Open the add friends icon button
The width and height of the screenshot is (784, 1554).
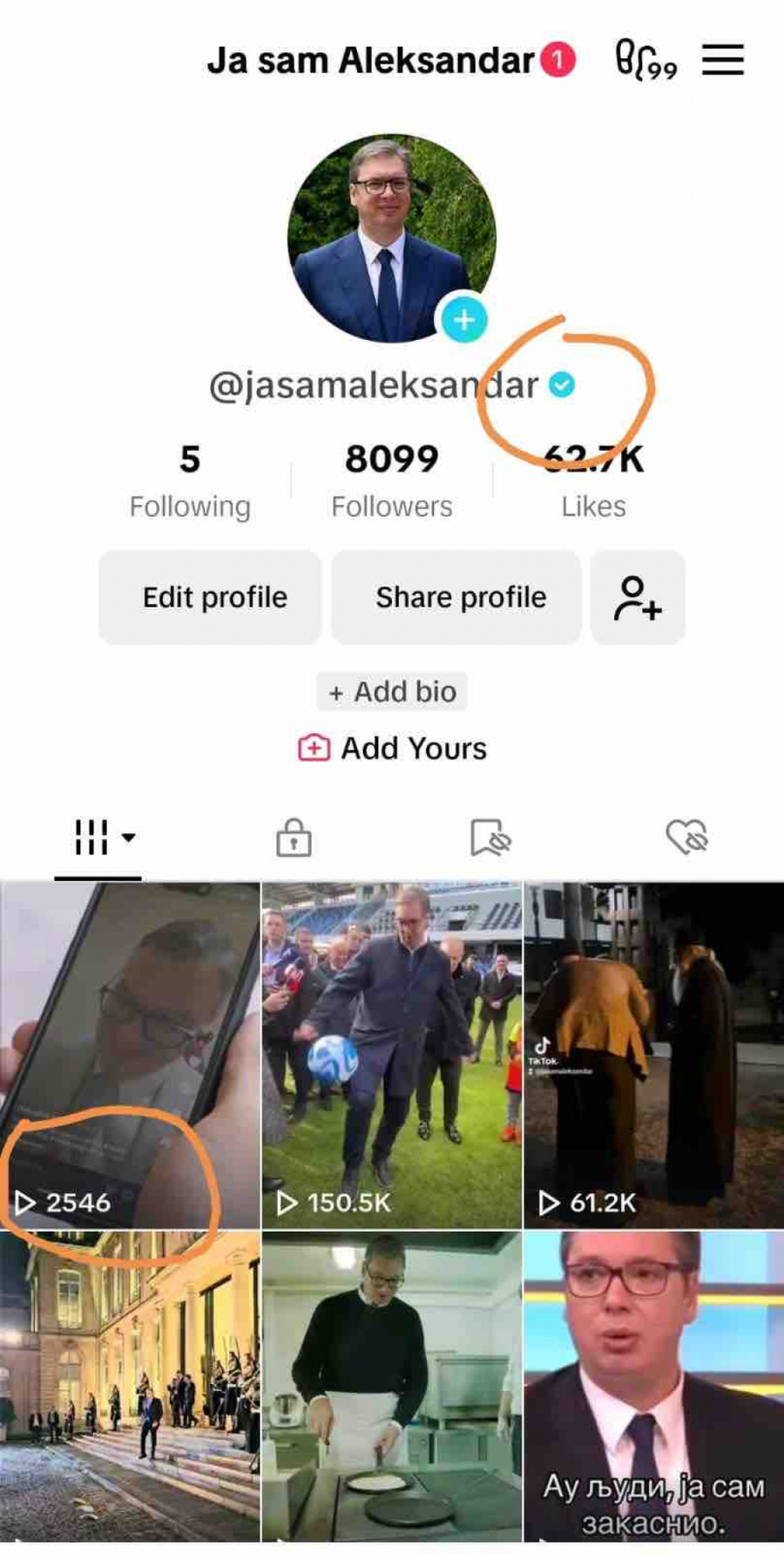tap(638, 597)
